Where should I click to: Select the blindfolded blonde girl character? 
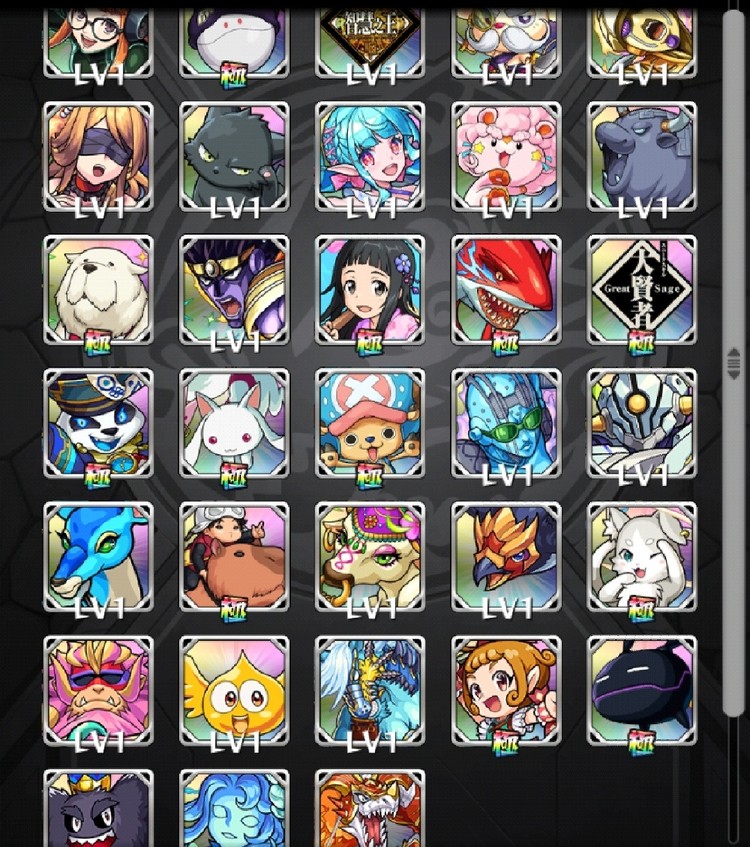click(x=98, y=156)
